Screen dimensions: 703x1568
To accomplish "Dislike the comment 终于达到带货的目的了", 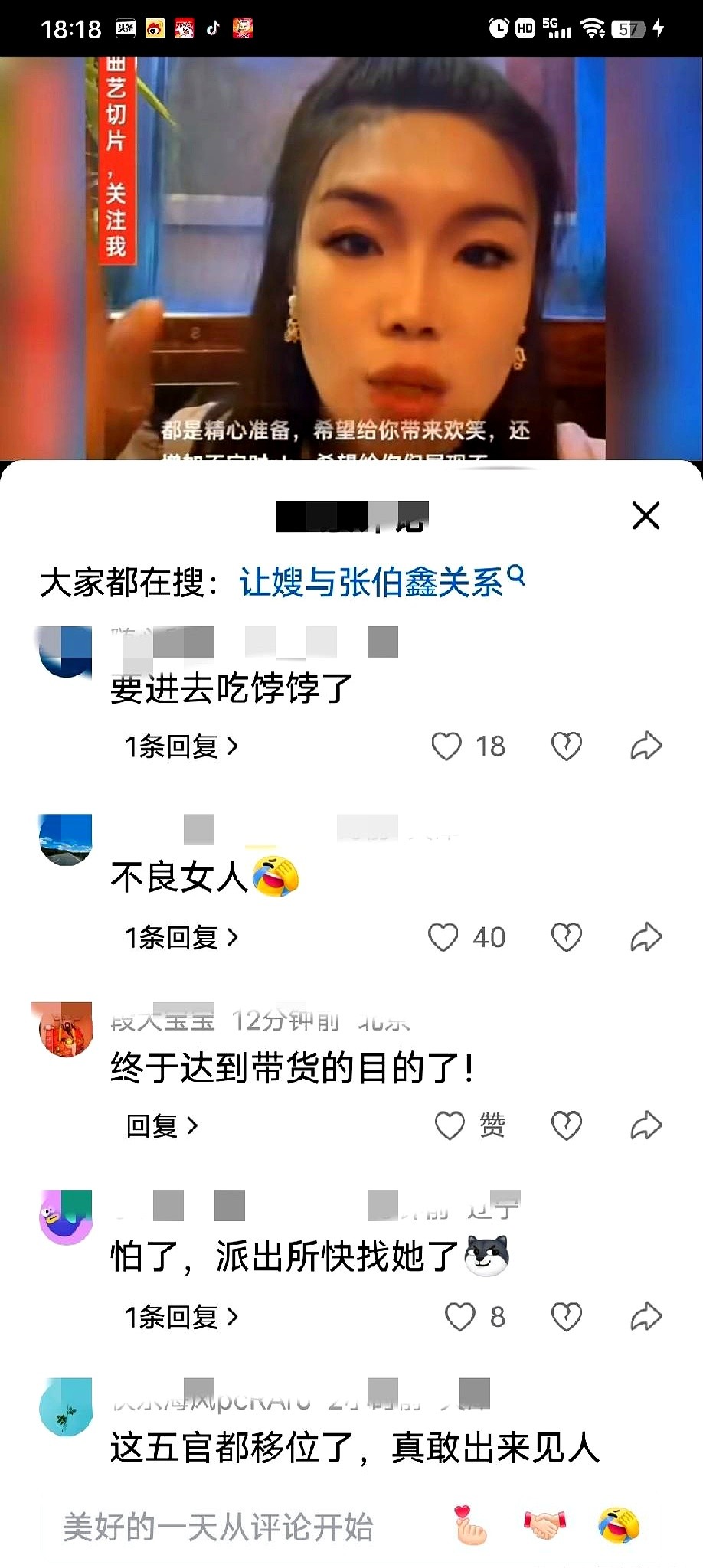I will (567, 1125).
